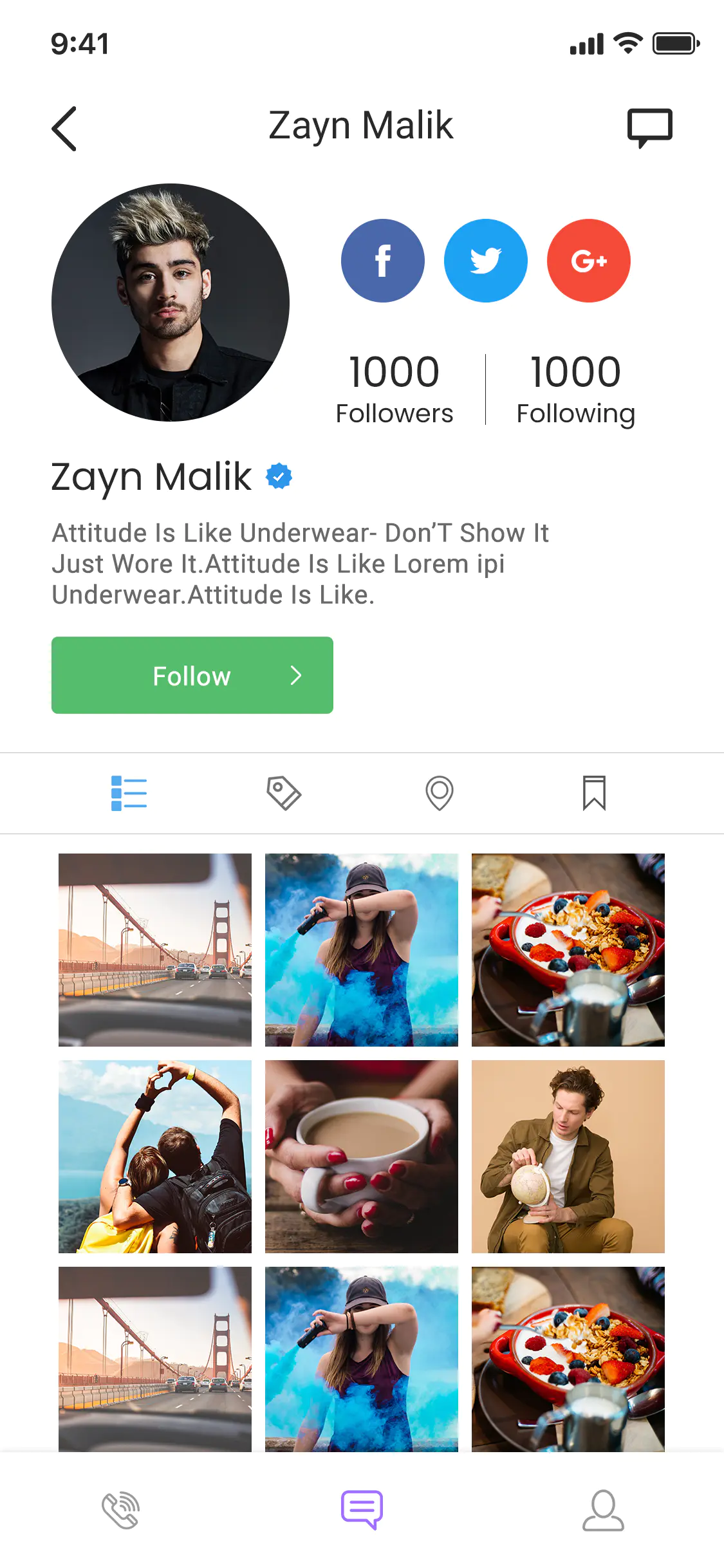Open the first cereal bowl photo
724x1568 pixels.
tap(568, 950)
